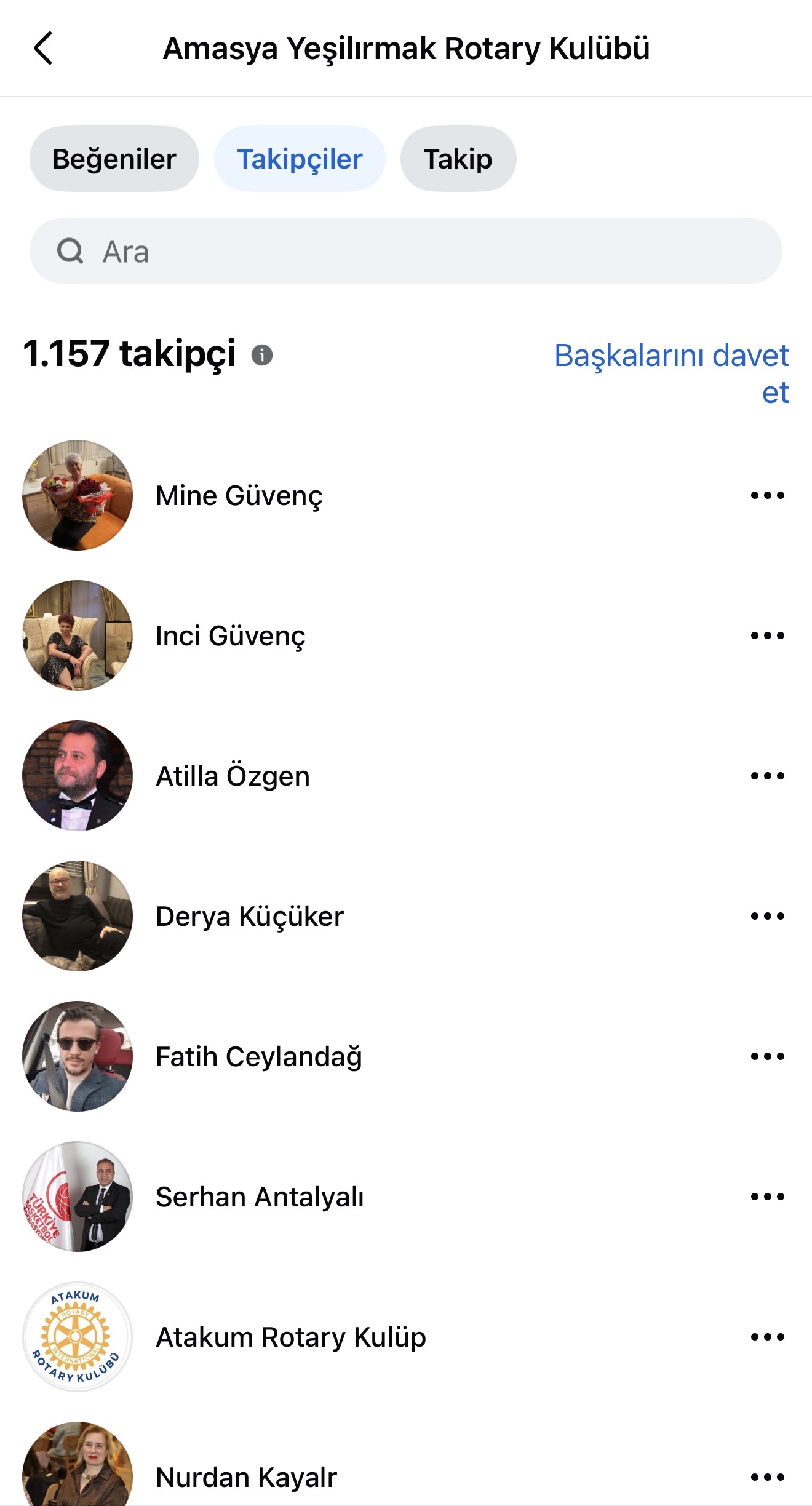Tap the three dots next to Atilla Özgen
This screenshot has height=1506, width=812.
click(x=767, y=776)
